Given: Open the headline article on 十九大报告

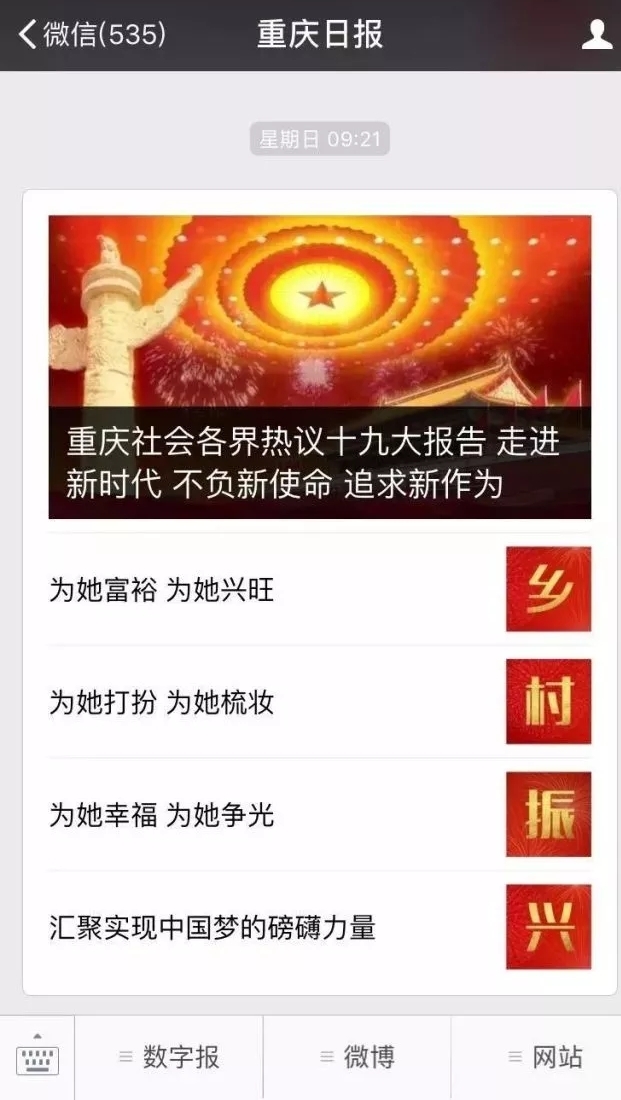Looking at the screenshot, I should pyautogui.click(x=319, y=366).
